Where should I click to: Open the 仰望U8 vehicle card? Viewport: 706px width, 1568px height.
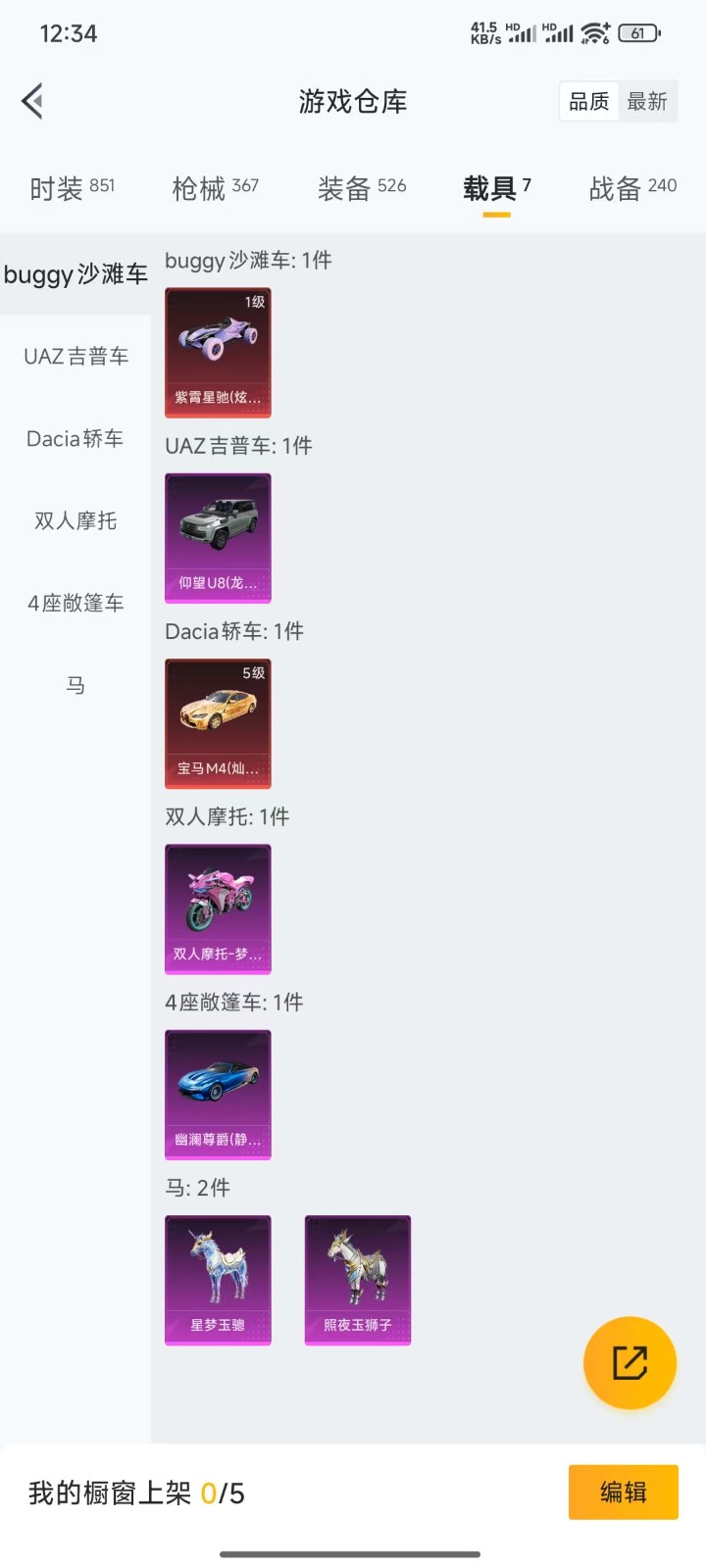click(218, 538)
